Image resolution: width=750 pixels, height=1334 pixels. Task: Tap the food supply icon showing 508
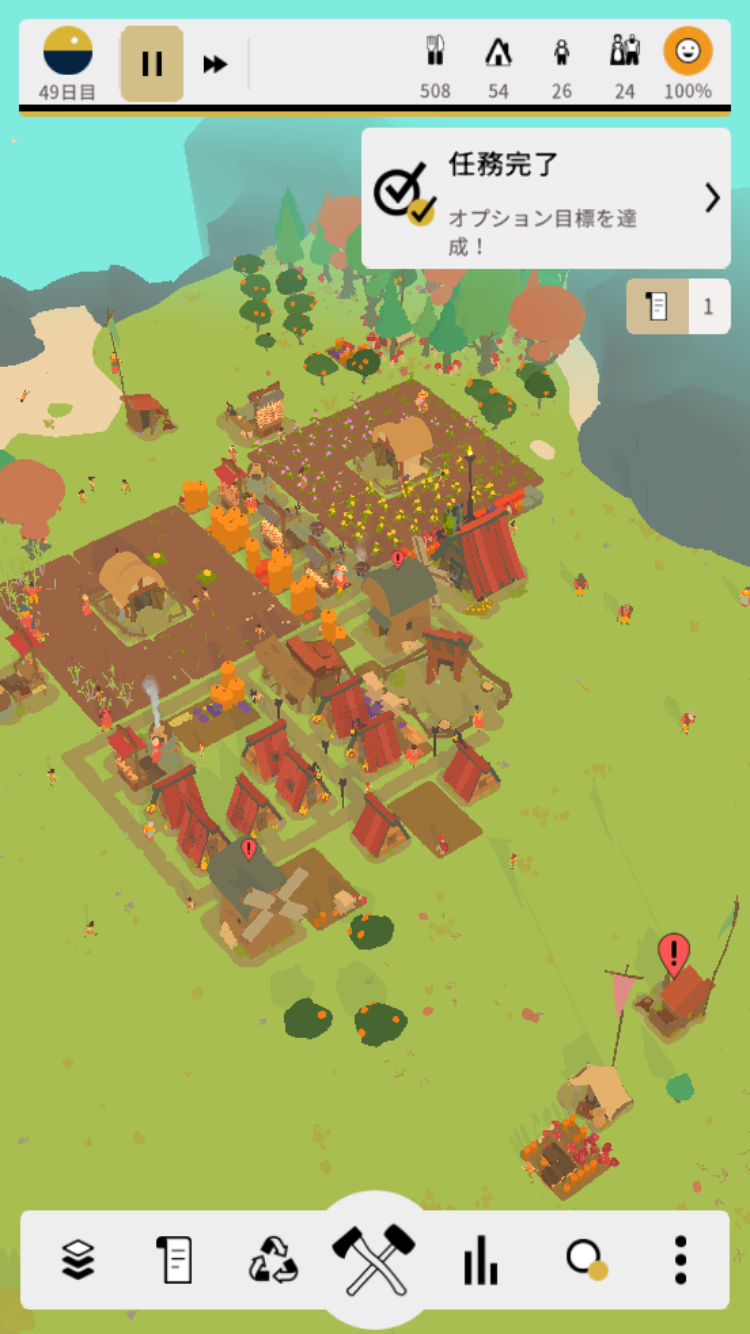point(435,52)
